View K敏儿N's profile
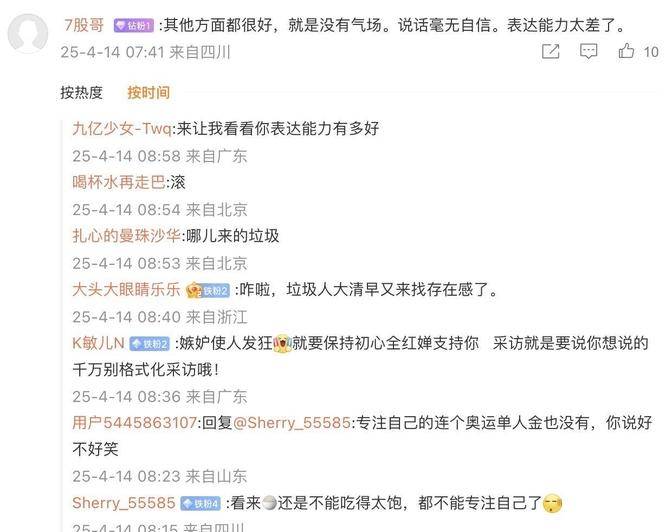 [98, 343]
